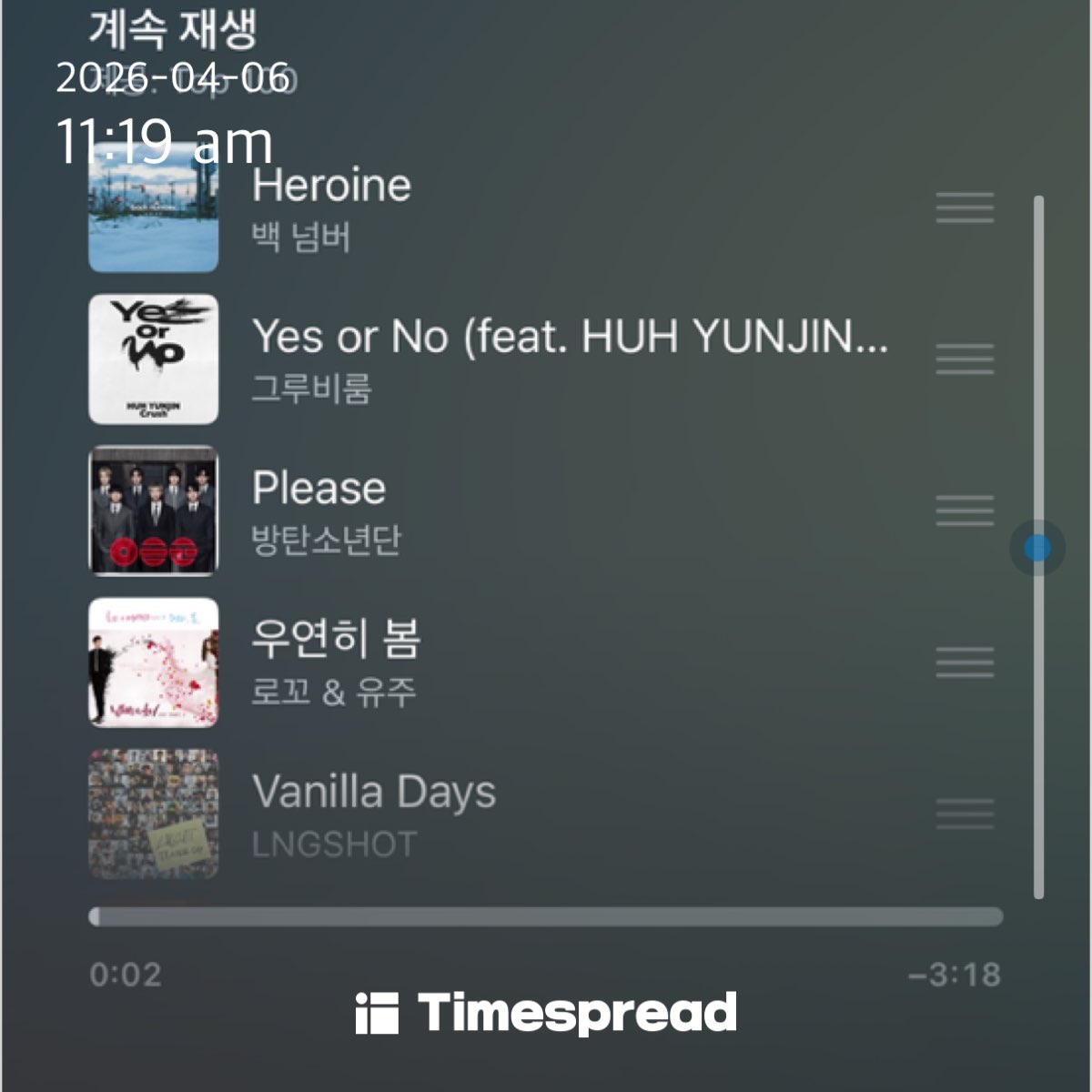Seek on the playback progress bar
The image size is (1092, 1092).
tap(546, 916)
